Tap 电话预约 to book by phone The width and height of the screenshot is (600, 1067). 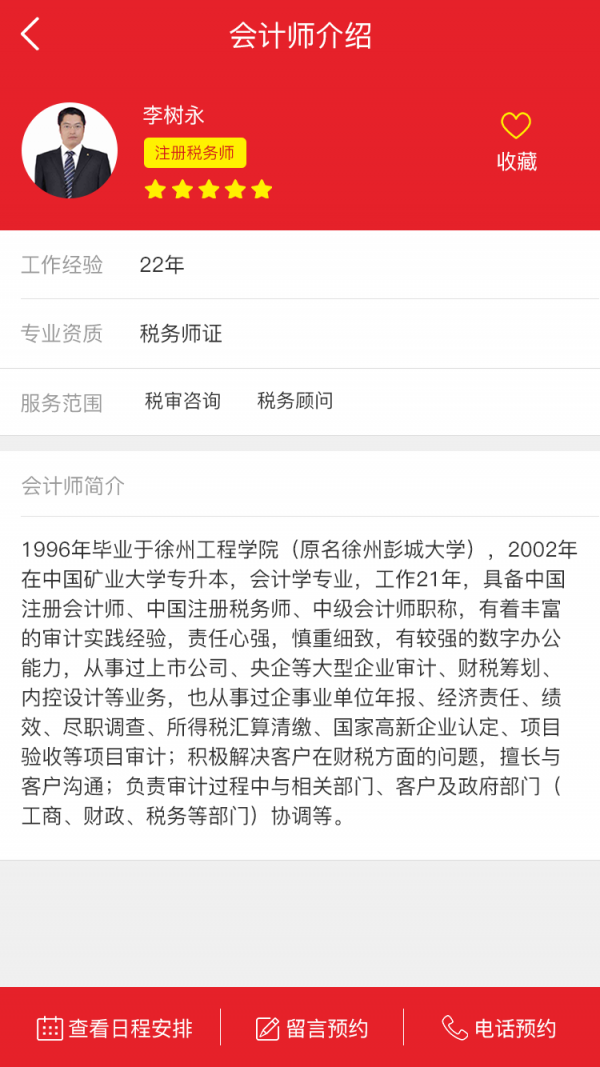(499, 1028)
